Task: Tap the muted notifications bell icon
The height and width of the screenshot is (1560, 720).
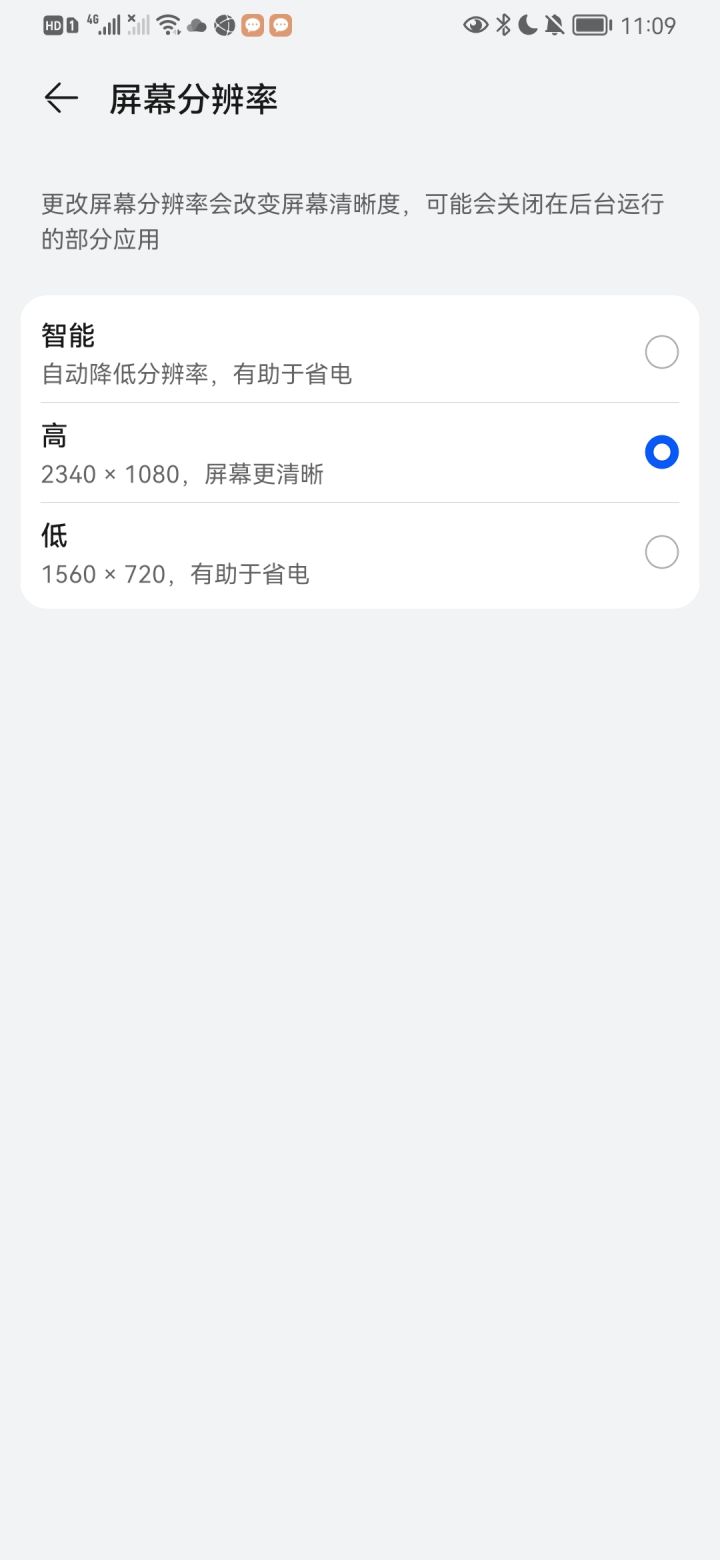Action: (x=553, y=25)
